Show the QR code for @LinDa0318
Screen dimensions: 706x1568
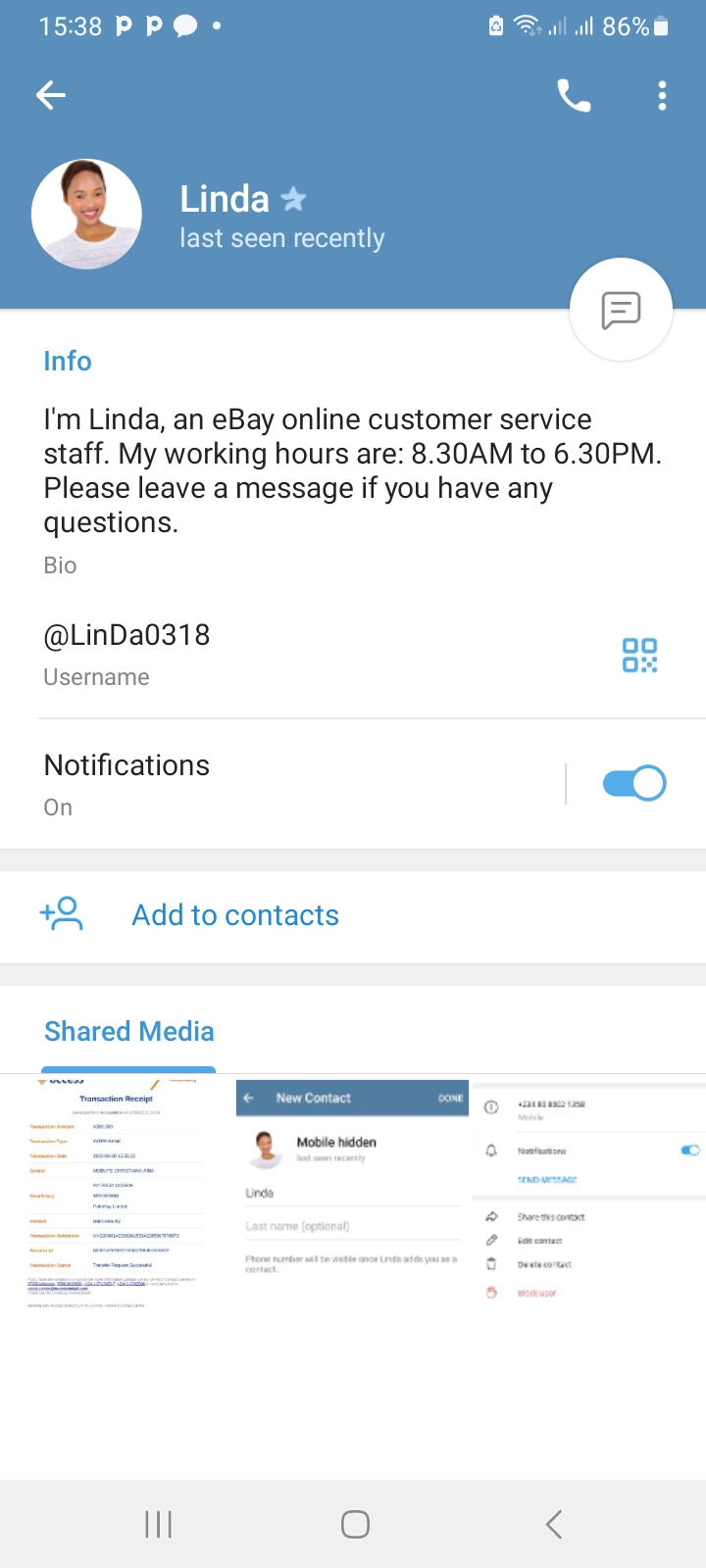[x=639, y=655]
